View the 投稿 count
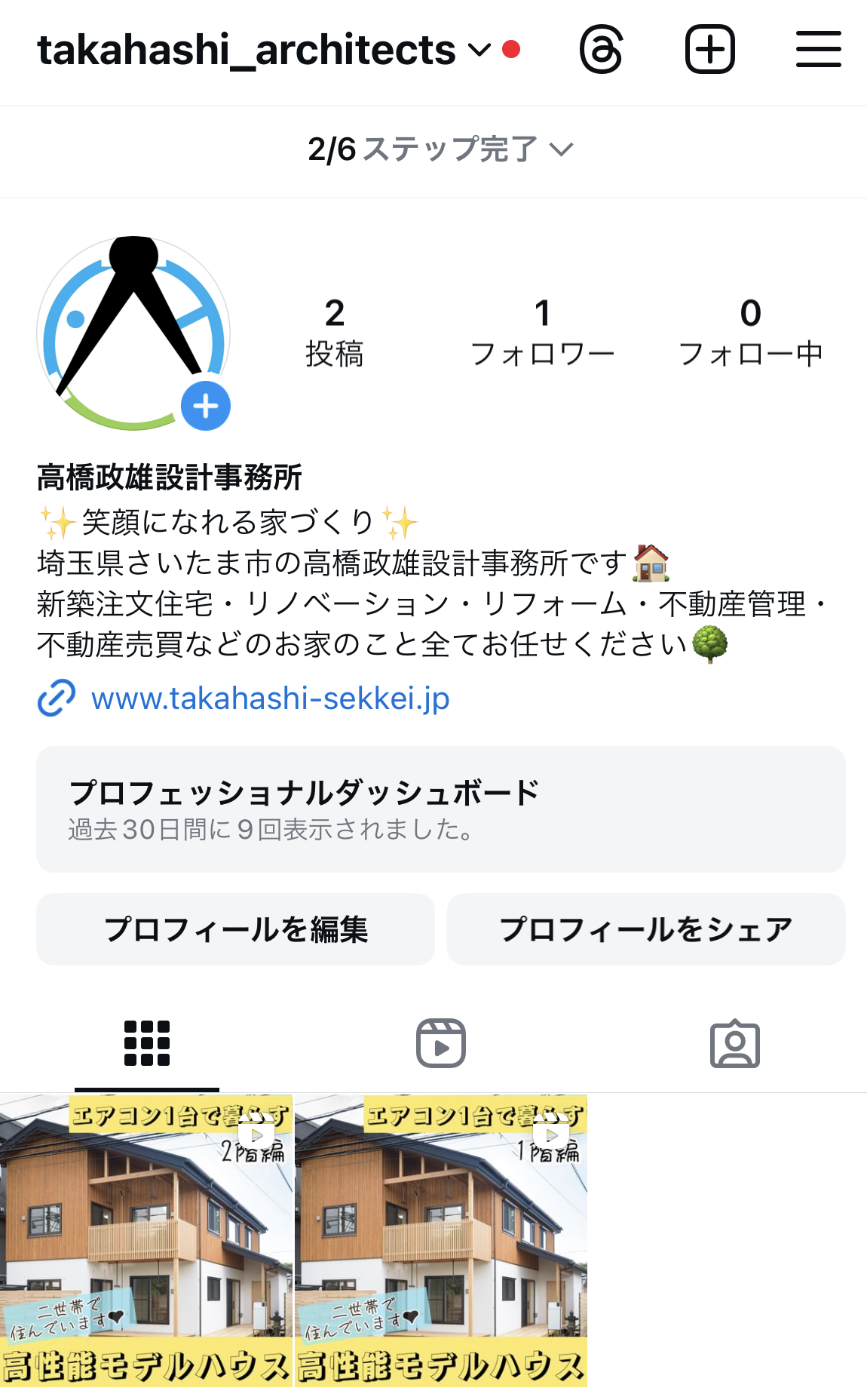The height and width of the screenshot is (1400, 867). [334, 332]
